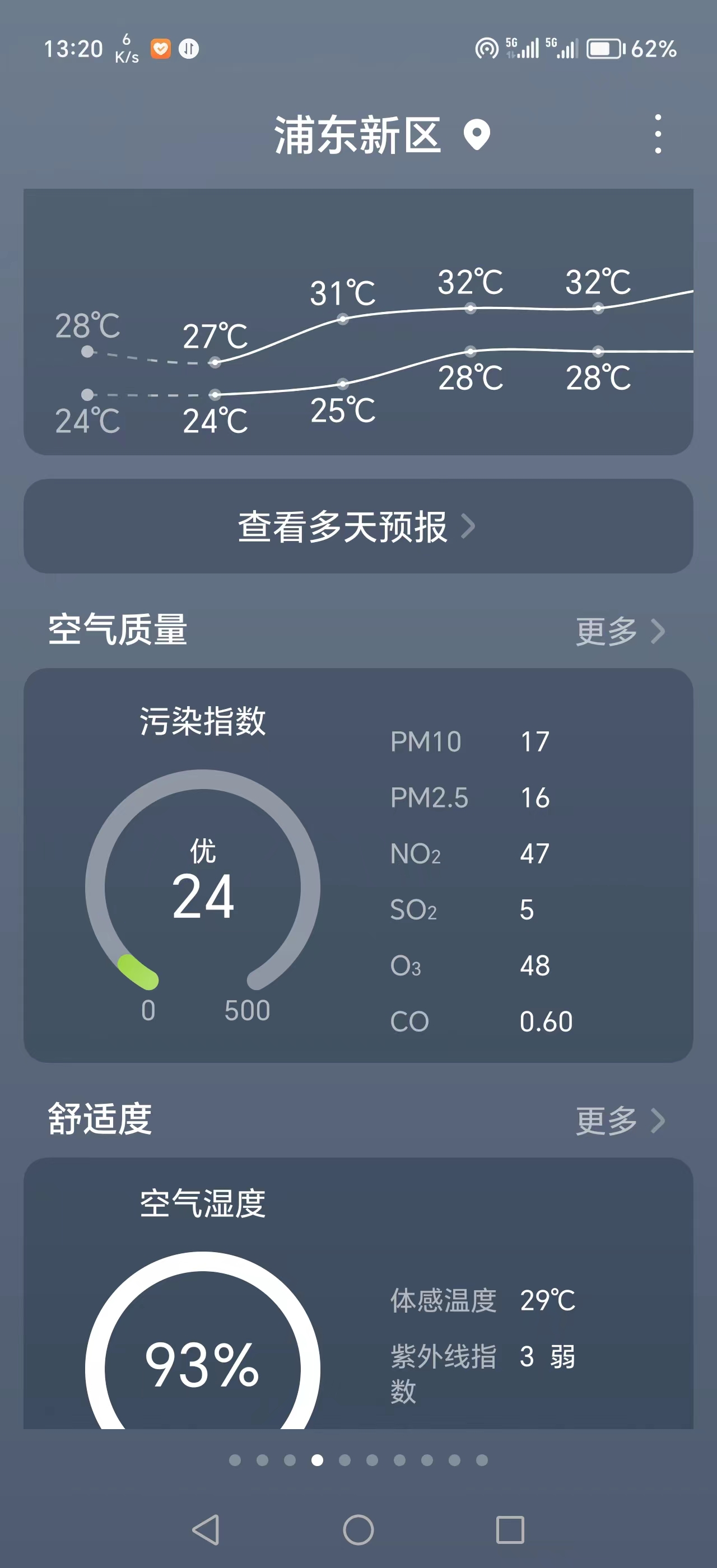Open the three-dot overflow menu
The image size is (717, 1568).
pyautogui.click(x=658, y=134)
